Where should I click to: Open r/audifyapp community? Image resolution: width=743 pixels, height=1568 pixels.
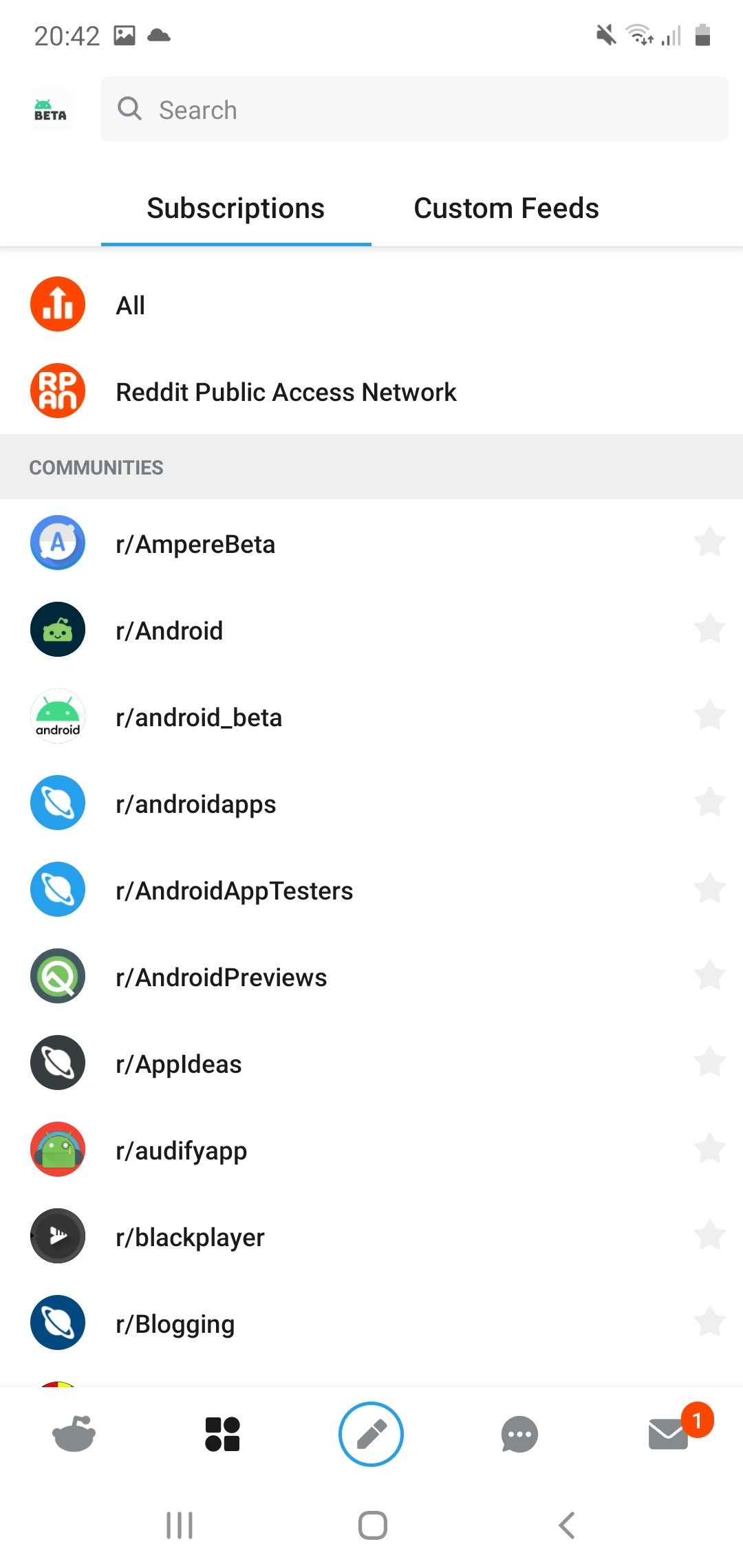point(371,1150)
